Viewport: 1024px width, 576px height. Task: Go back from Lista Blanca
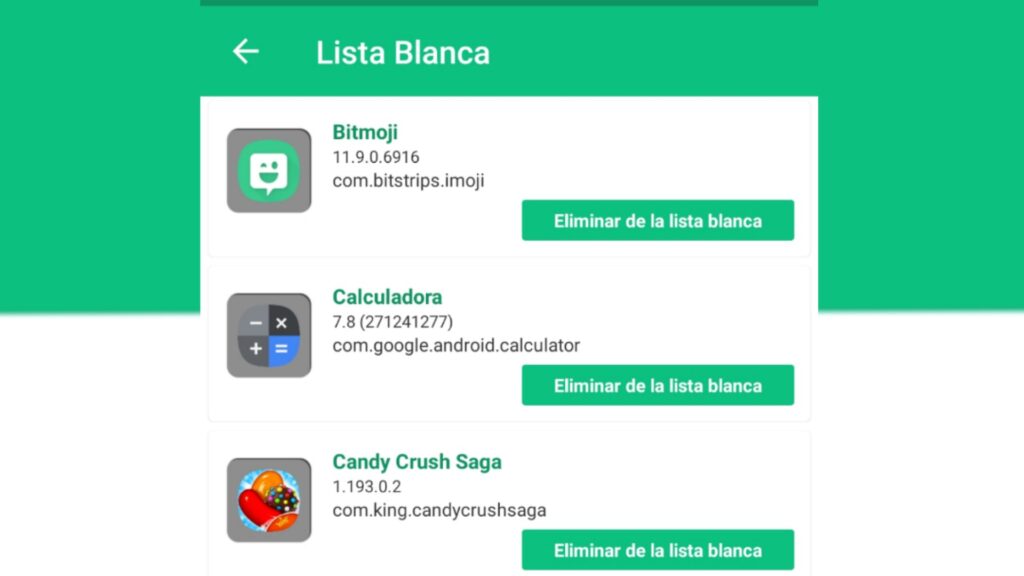(245, 52)
